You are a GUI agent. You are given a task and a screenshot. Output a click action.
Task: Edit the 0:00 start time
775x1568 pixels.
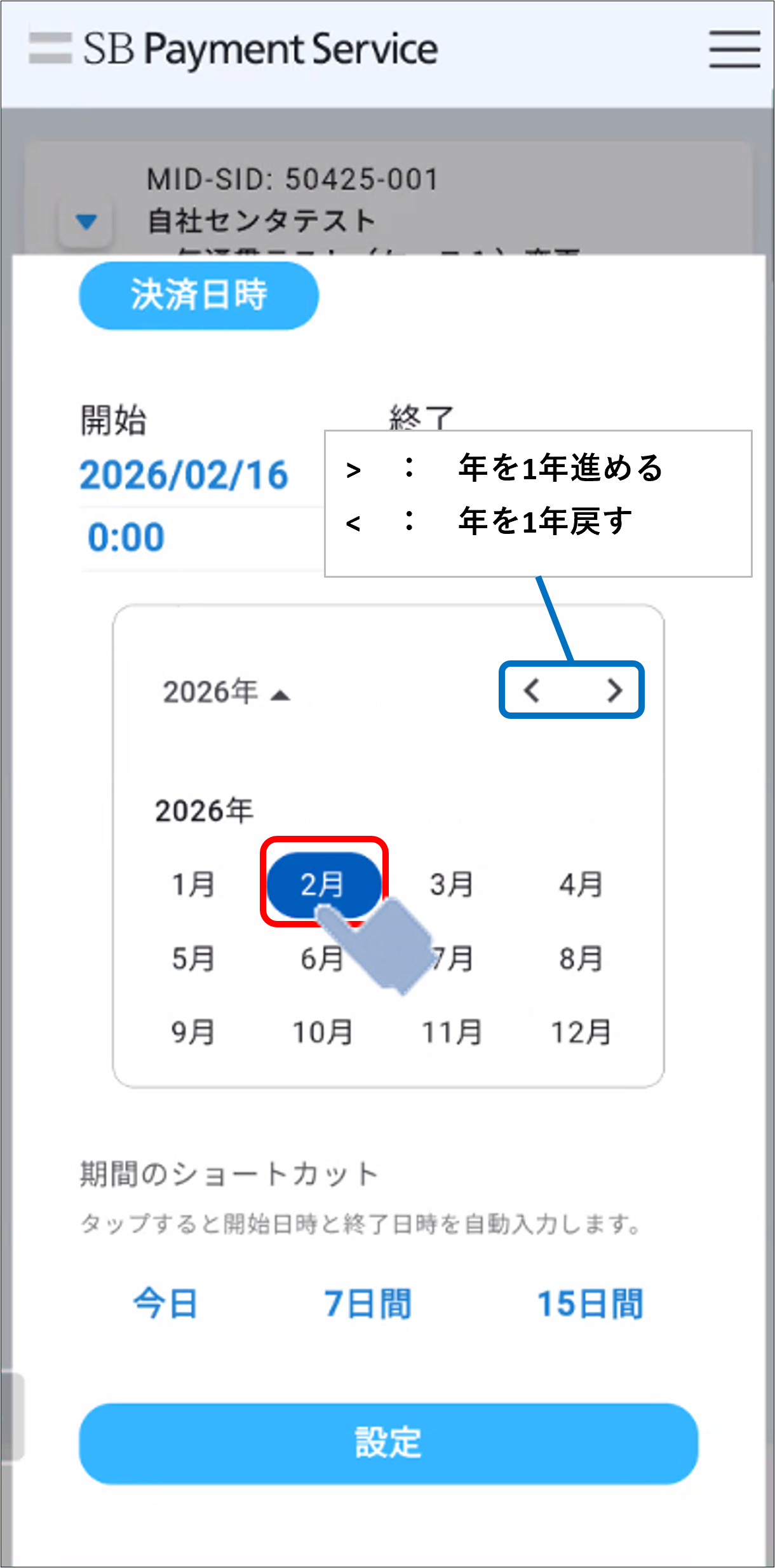pyautogui.click(x=126, y=538)
